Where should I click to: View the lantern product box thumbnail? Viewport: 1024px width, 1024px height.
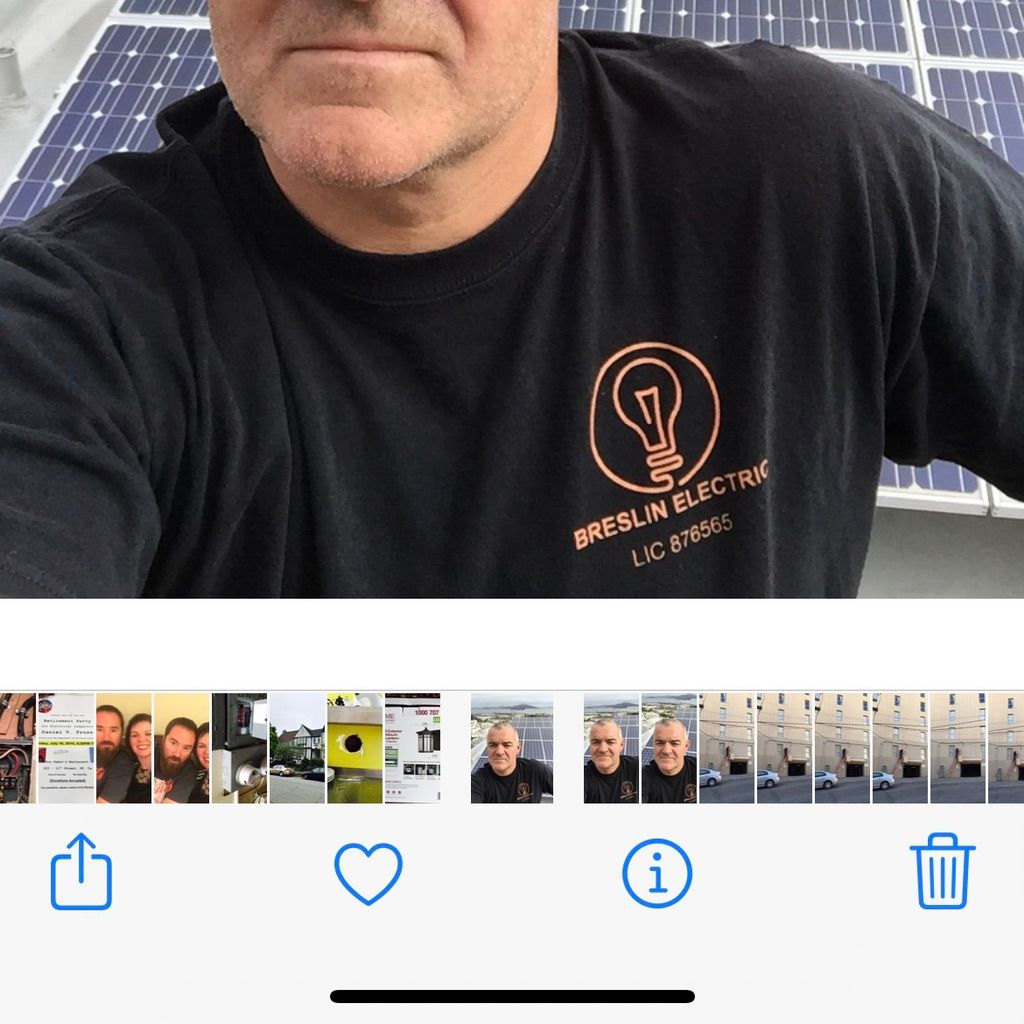[413, 748]
